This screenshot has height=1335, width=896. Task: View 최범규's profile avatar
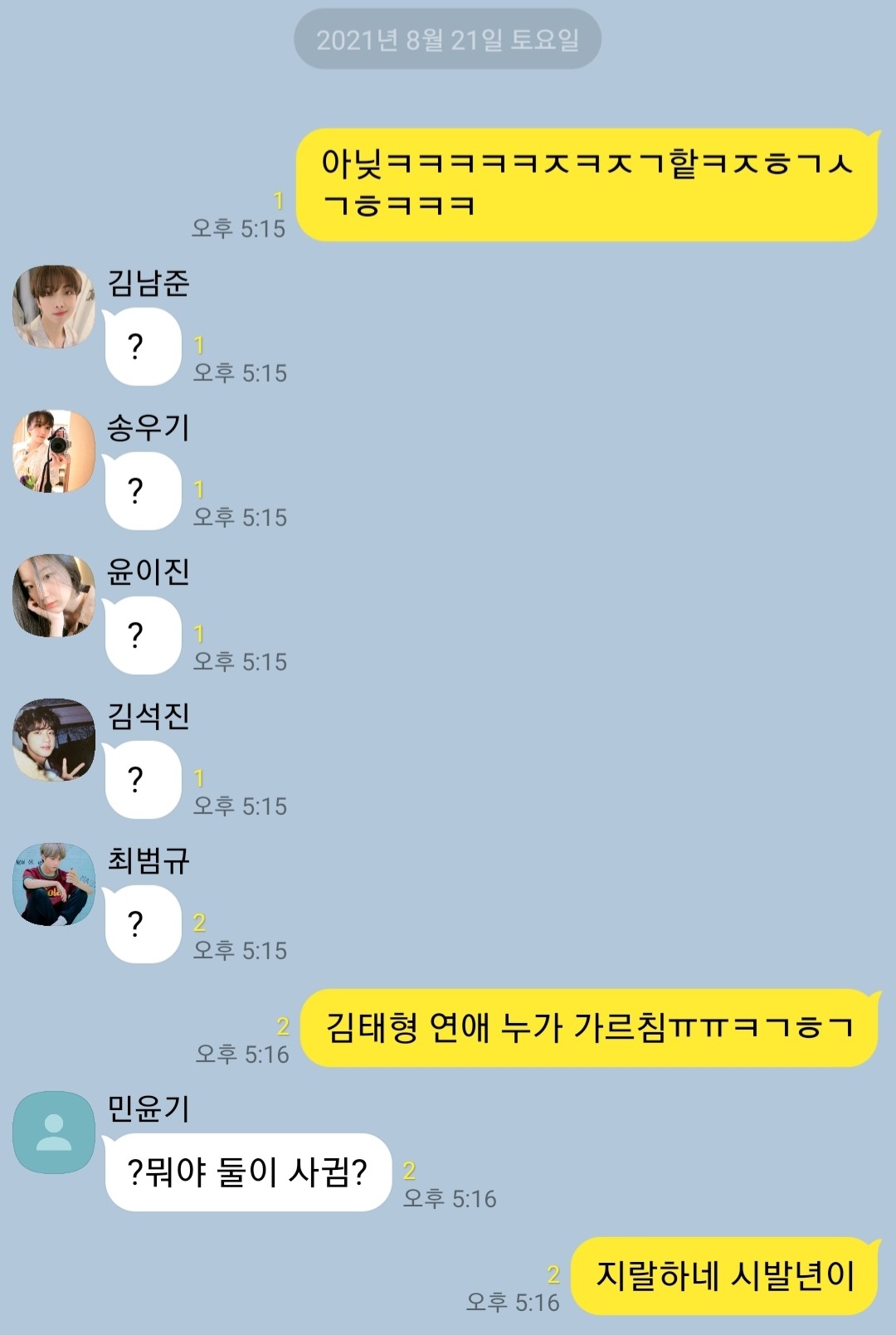54,884
